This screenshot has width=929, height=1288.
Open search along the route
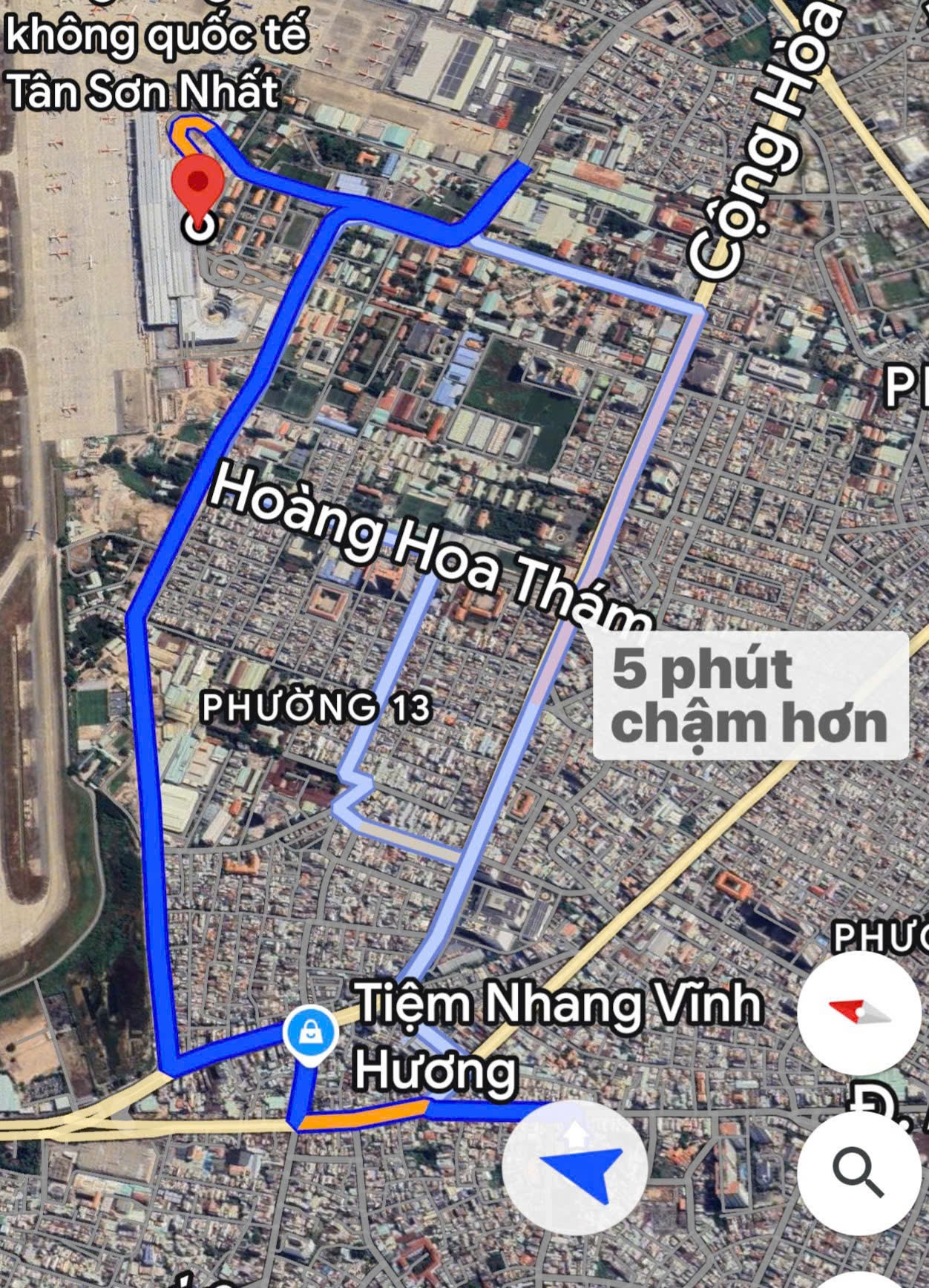(859, 1172)
